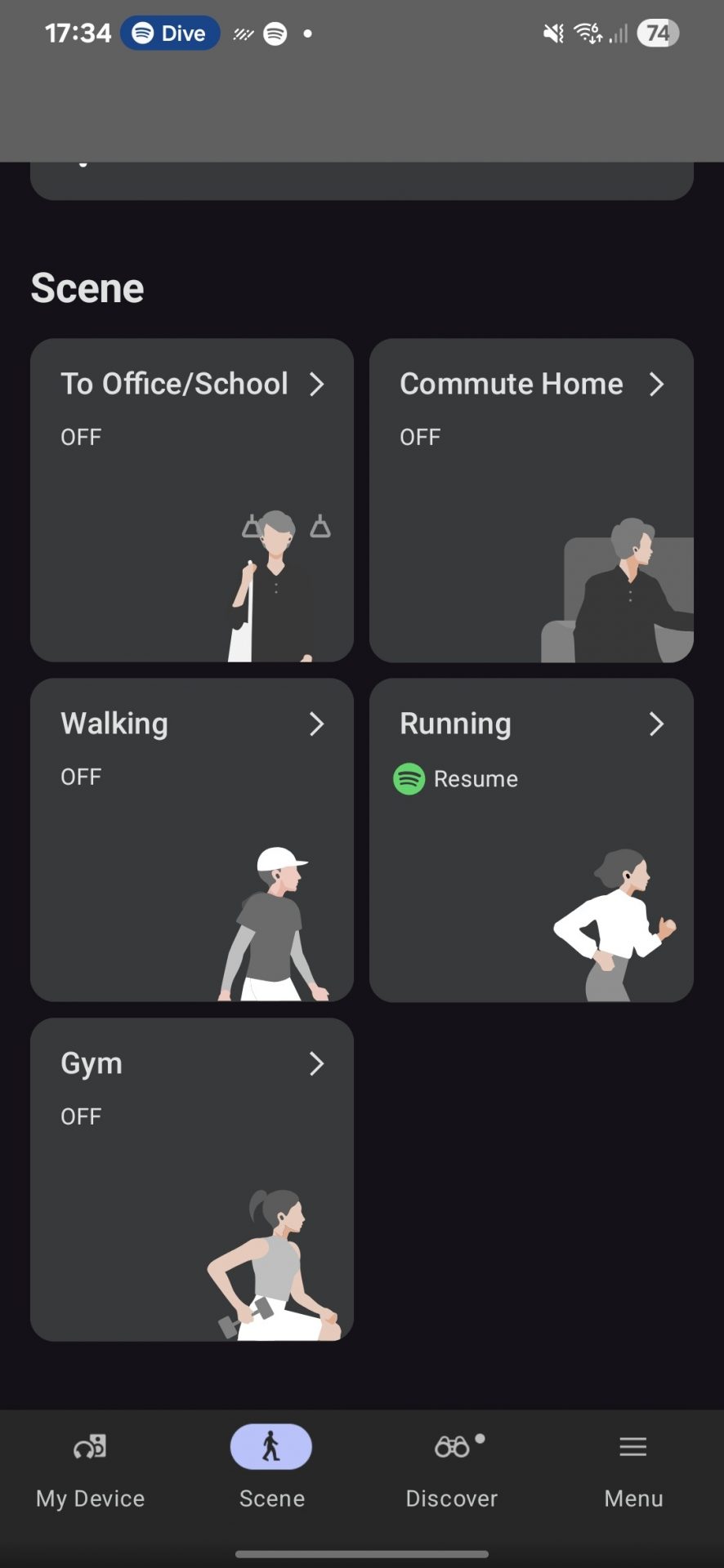The image size is (724, 1568).
Task: Go to the Discover tab
Action: pyautogui.click(x=452, y=1470)
